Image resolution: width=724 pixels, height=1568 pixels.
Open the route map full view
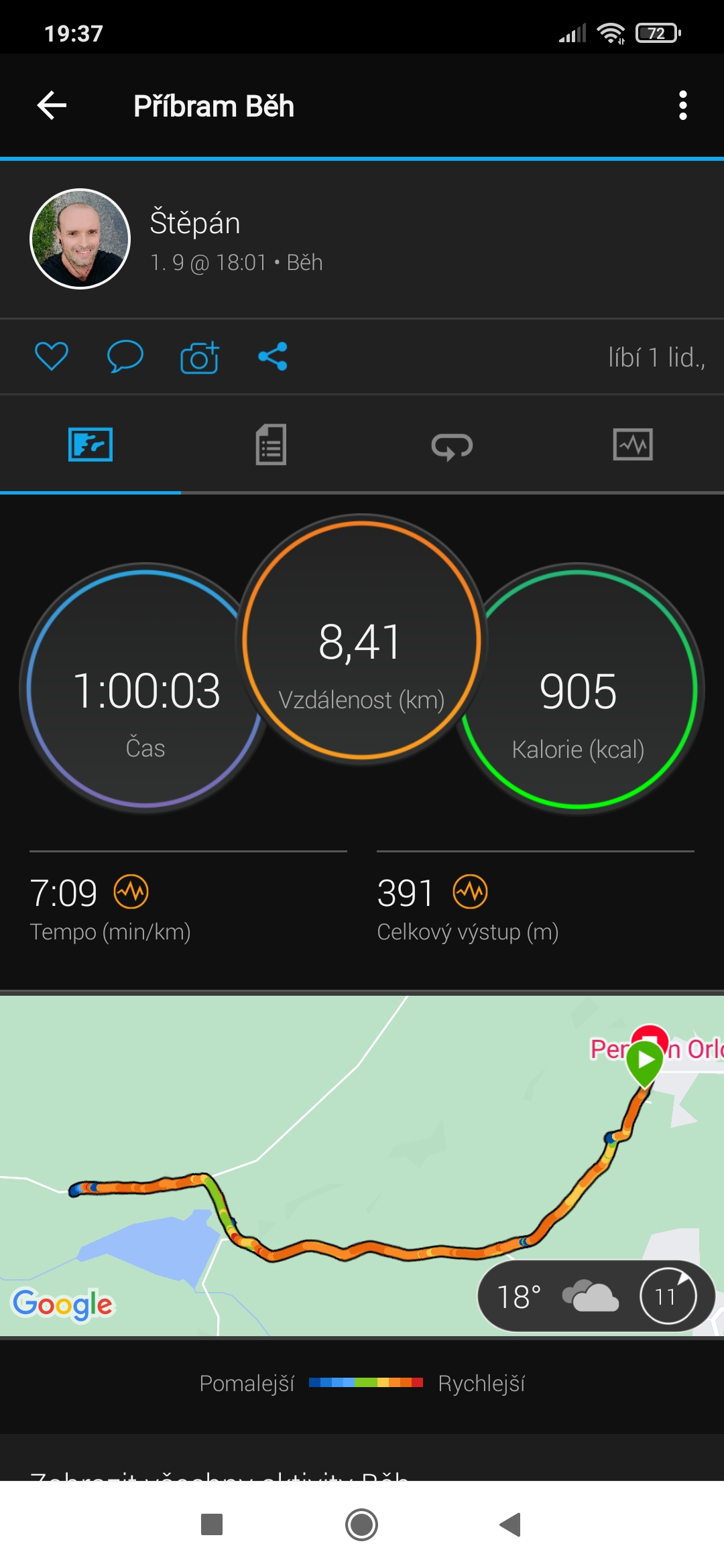pyautogui.click(x=362, y=1166)
